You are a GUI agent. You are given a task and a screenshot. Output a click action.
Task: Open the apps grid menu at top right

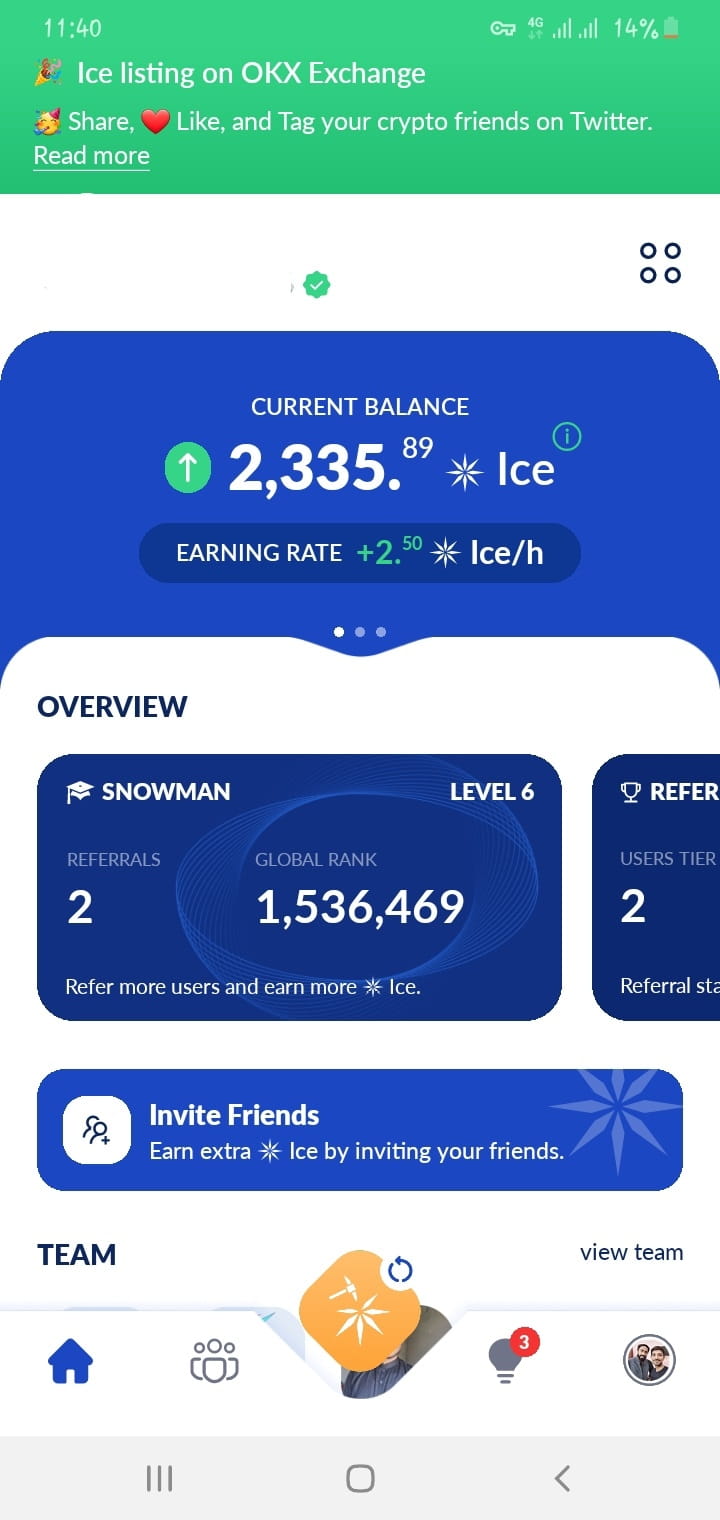click(x=659, y=263)
